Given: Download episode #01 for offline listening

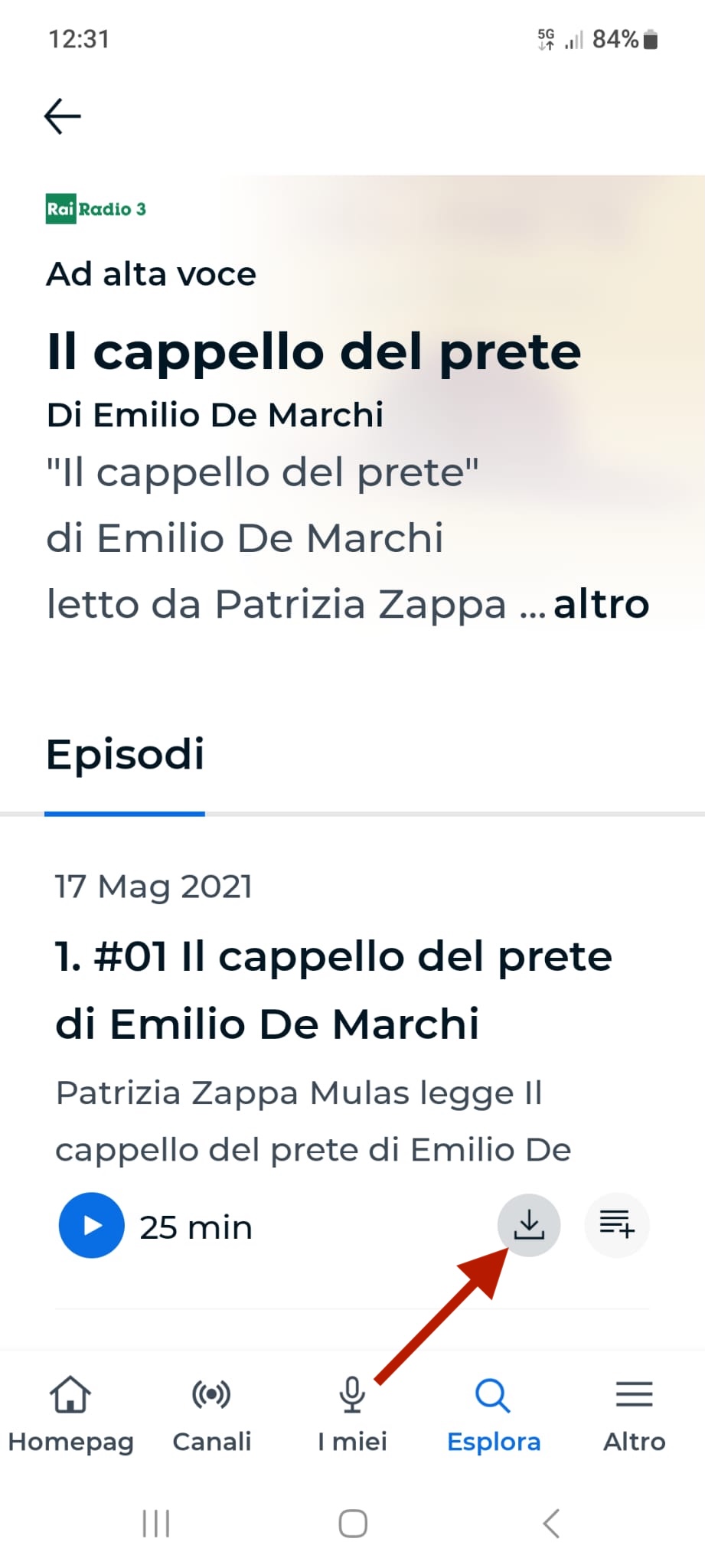Looking at the screenshot, I should pyautogui.click(x=529, y=1226).
